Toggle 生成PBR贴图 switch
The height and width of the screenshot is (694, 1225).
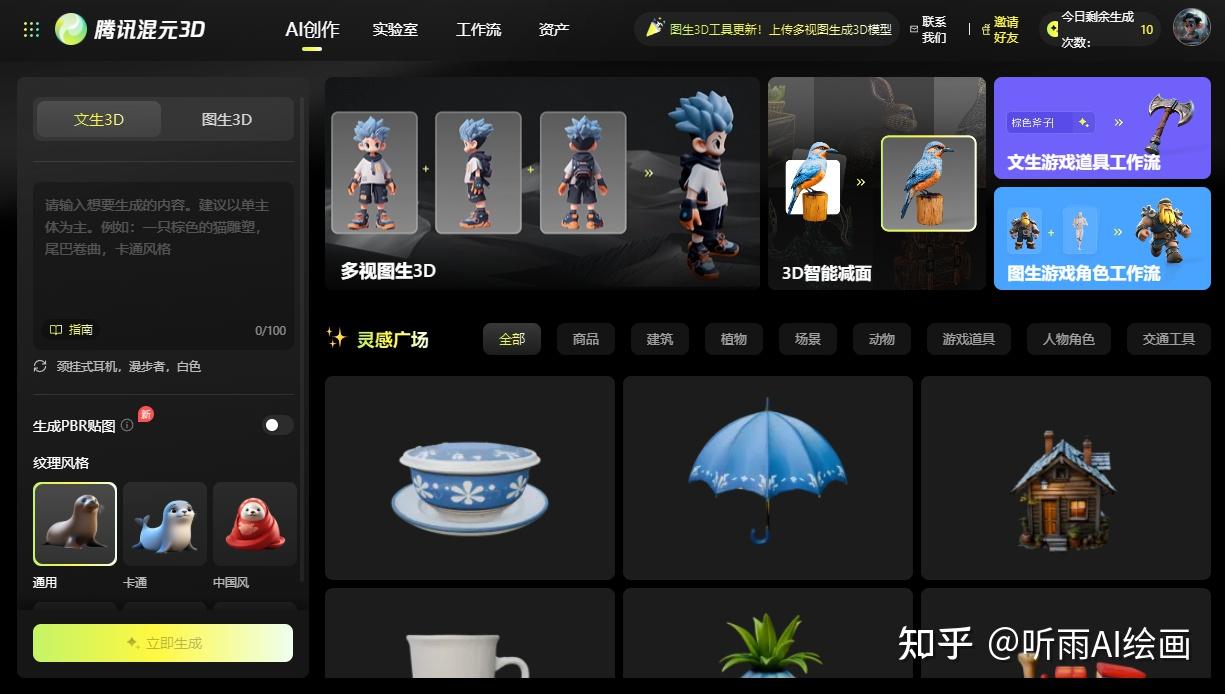[277, 425]
